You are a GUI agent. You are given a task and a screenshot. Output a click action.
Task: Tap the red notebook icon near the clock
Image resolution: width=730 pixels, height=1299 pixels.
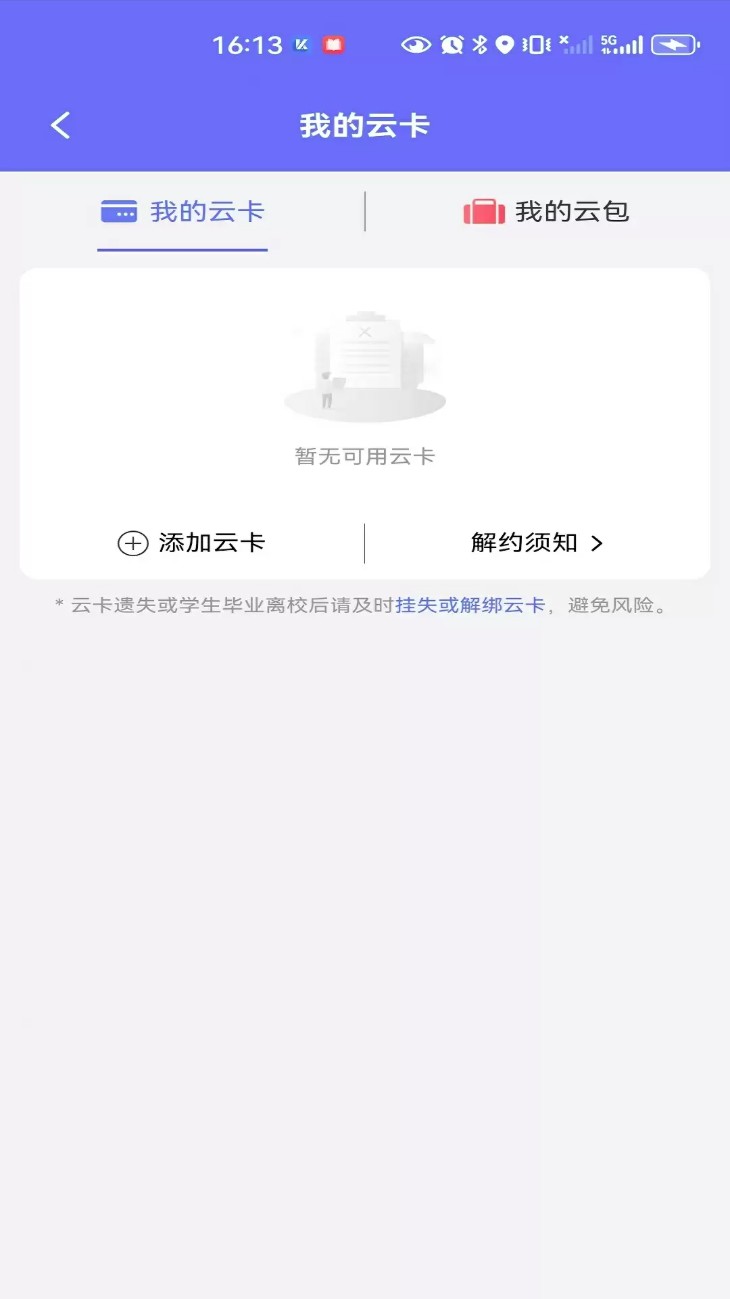click(333, 44)
